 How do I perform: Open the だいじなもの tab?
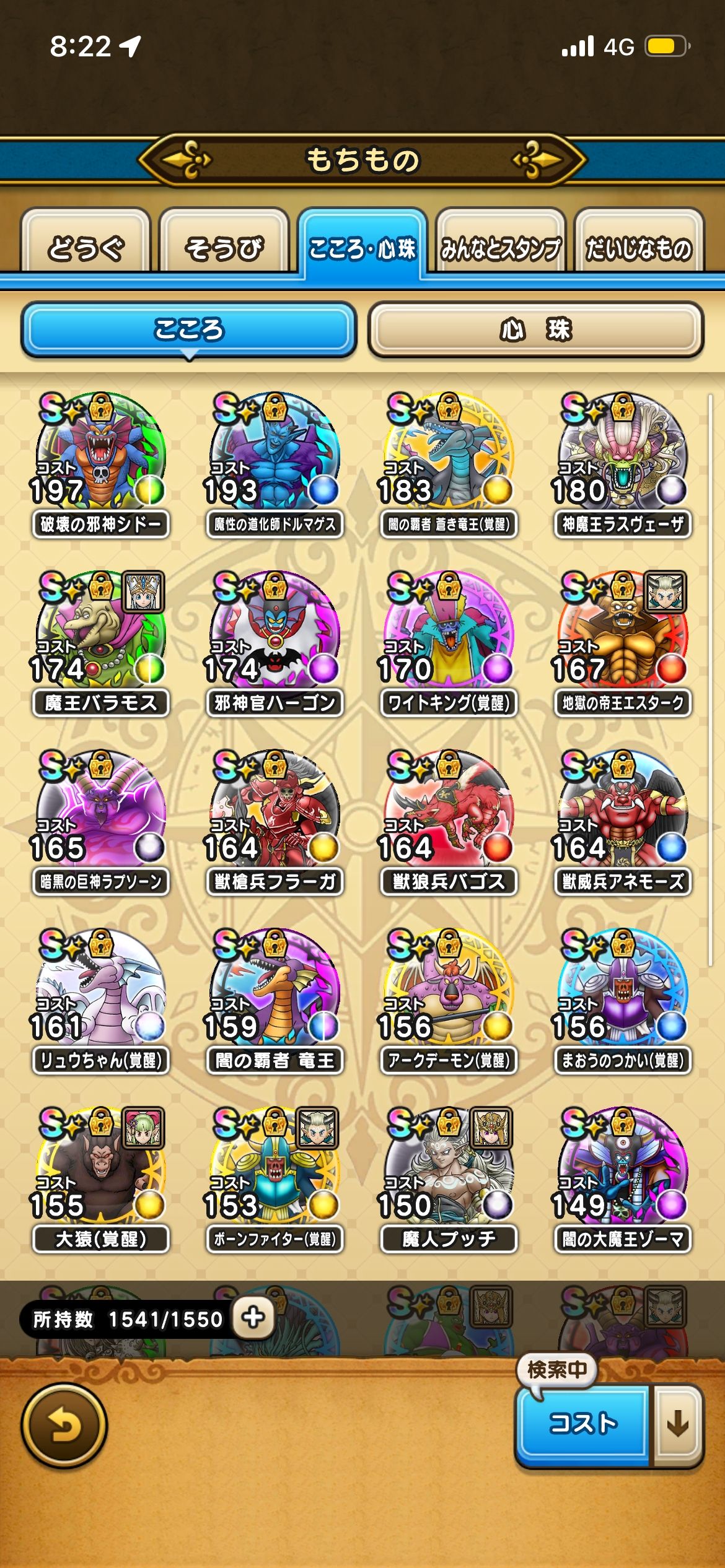(x=638, y=248)
